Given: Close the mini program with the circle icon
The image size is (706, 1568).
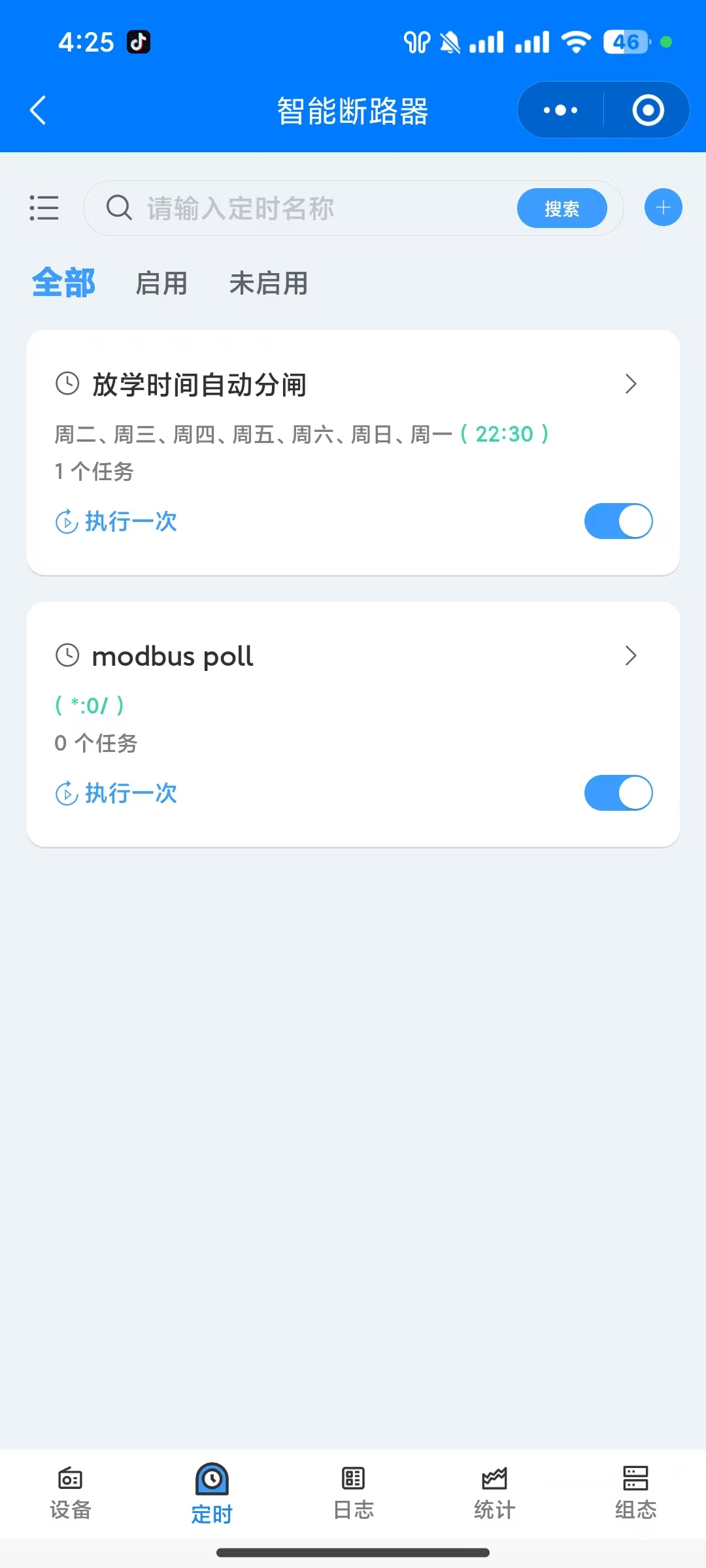Looking at the screenshot, I should [648, 110].
